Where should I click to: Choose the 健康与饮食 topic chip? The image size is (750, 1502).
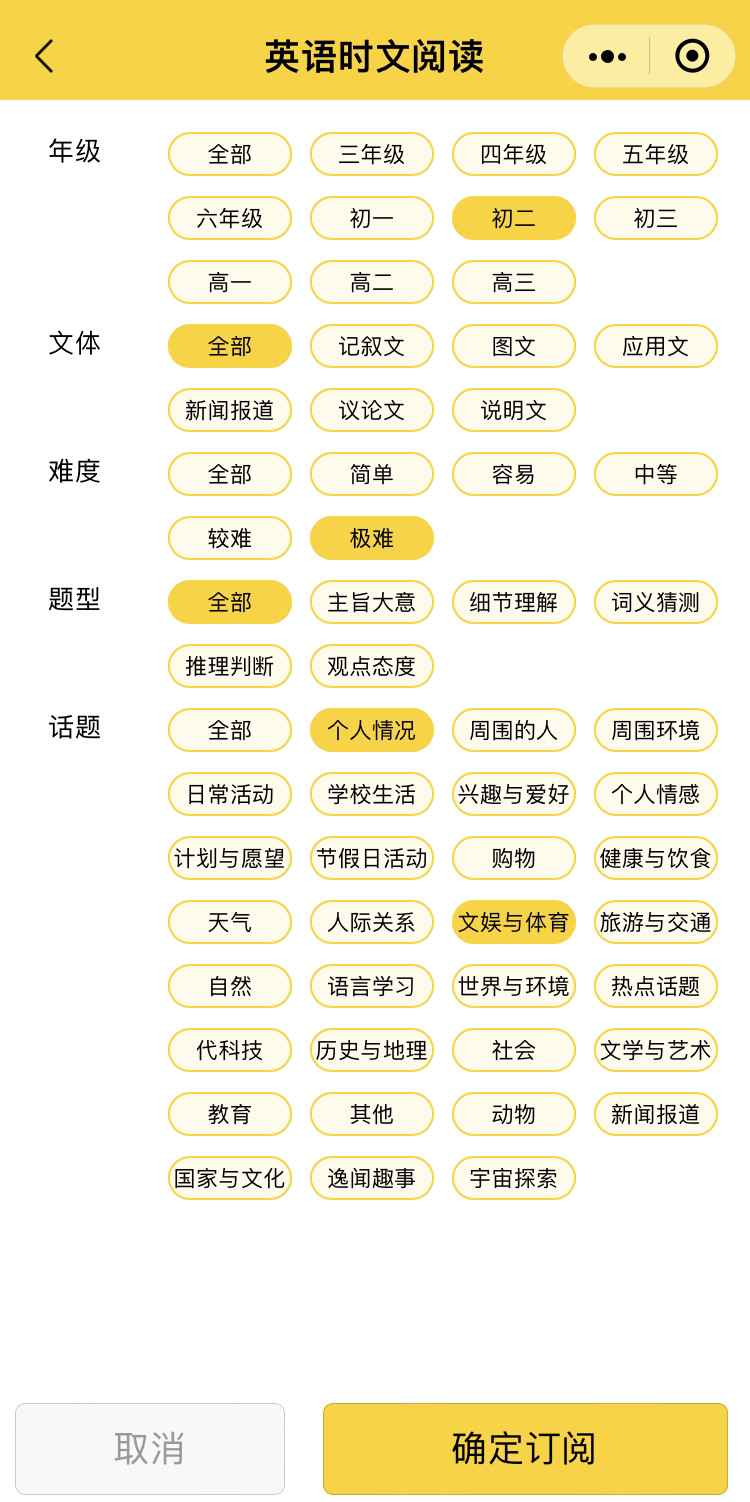[x=656, y=858]
